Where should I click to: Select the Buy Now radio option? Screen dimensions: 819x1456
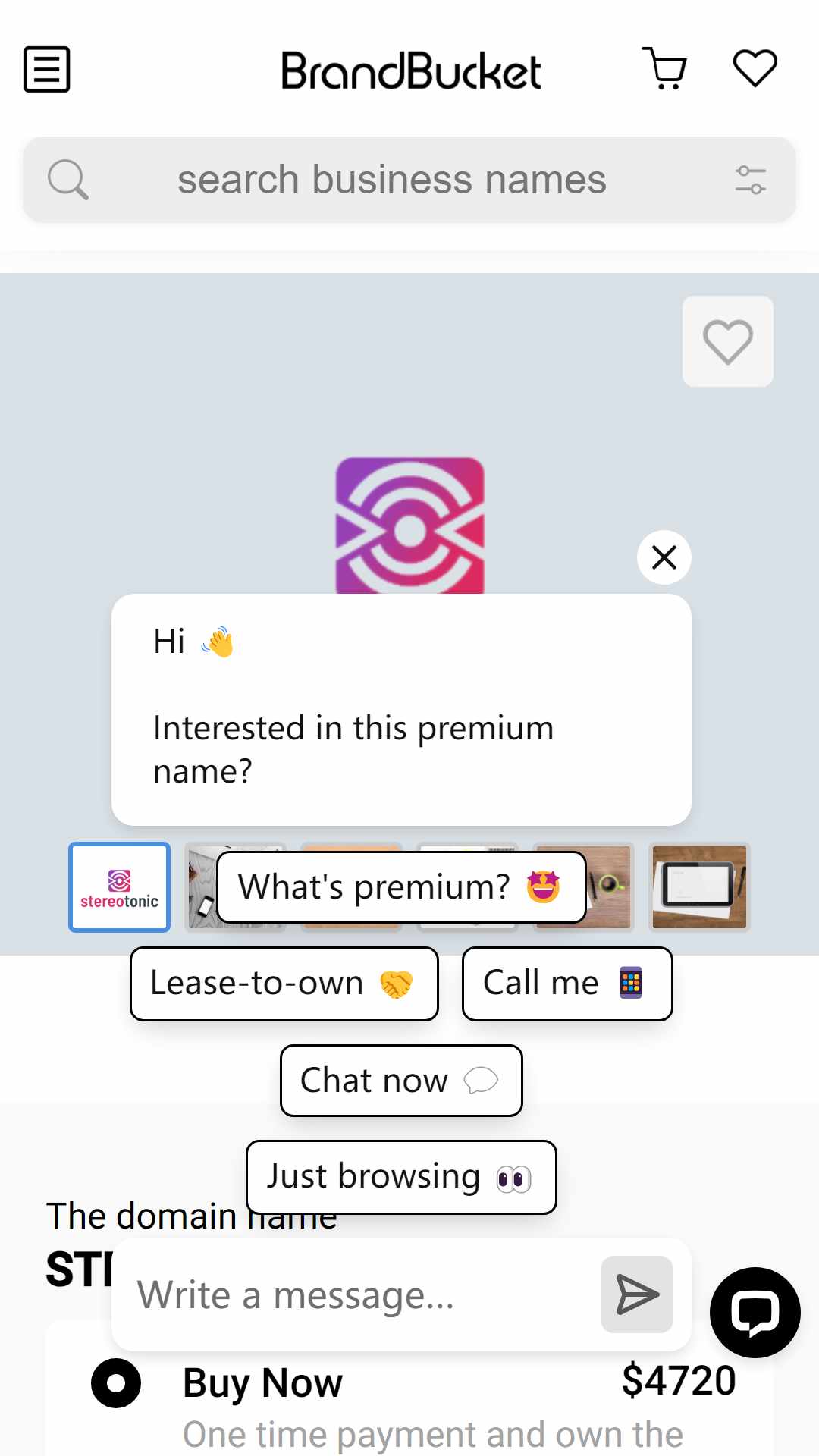pos(116,1383)
